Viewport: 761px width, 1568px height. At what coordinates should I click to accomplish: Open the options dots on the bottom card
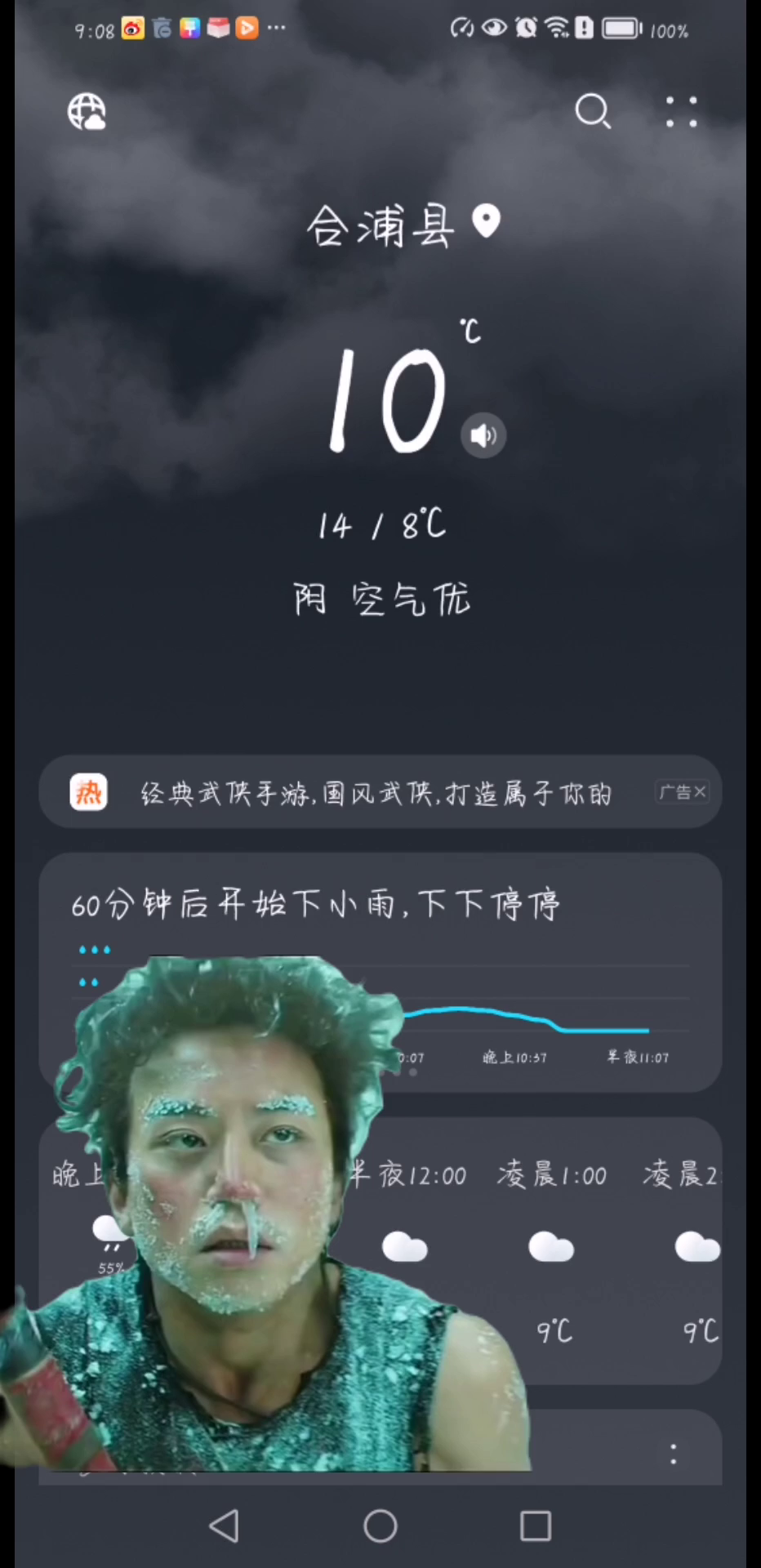pos(674,1454)
